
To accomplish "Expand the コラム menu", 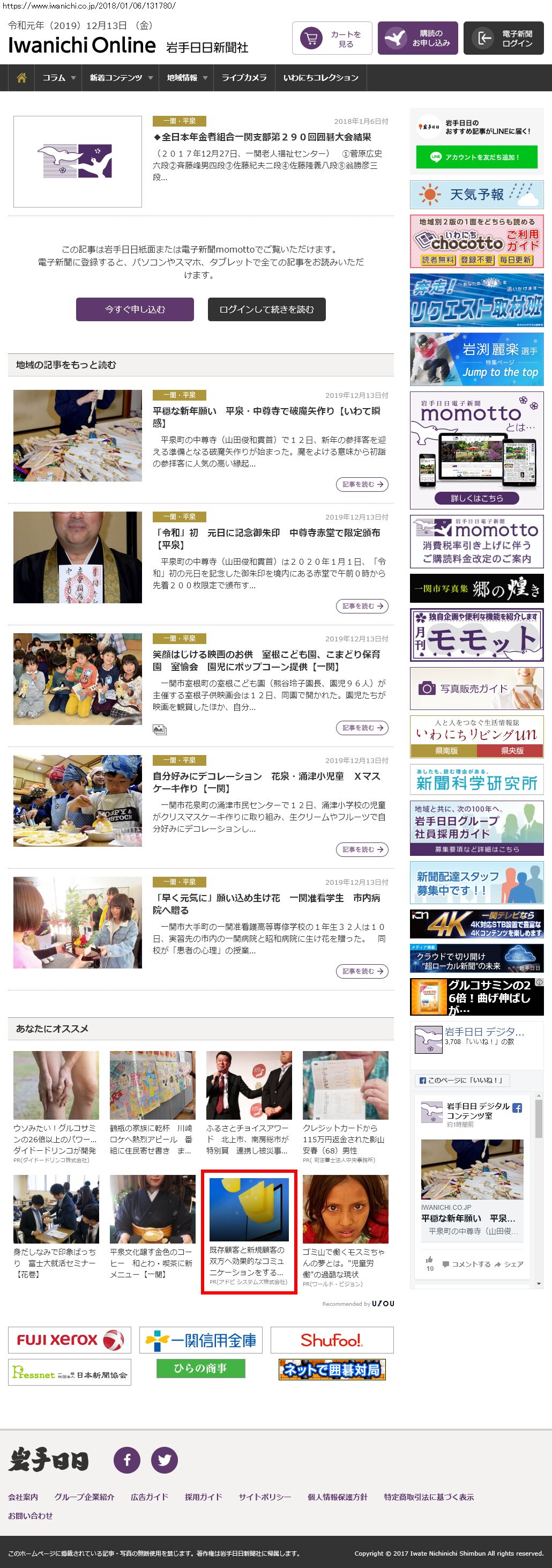I will (x=58, y=78).
